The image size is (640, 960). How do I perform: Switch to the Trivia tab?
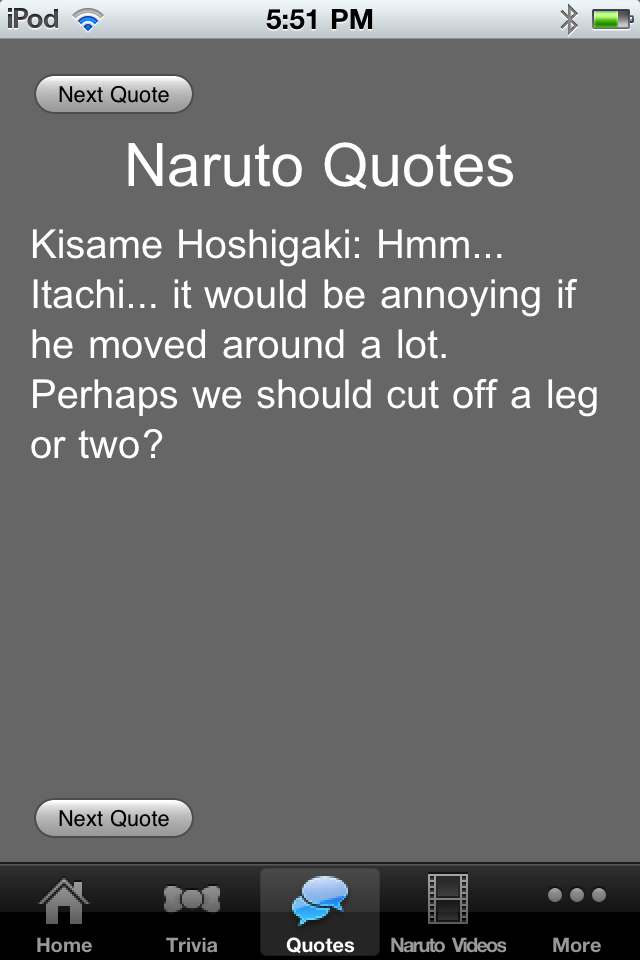pyautogui.click(x=192, y=912)
